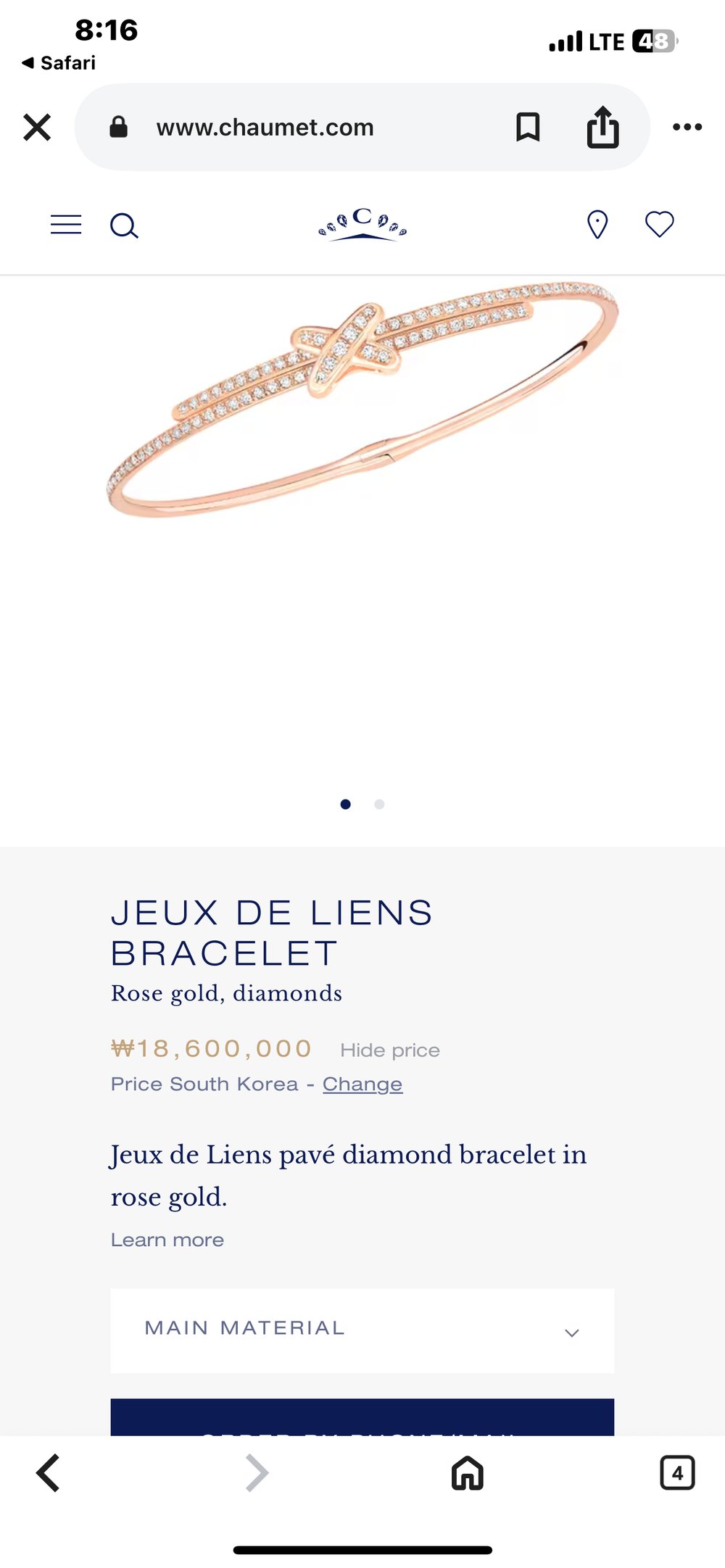Open the browser's three-dot overflow menu
The image size is (725, 1568).
[687, 128]
